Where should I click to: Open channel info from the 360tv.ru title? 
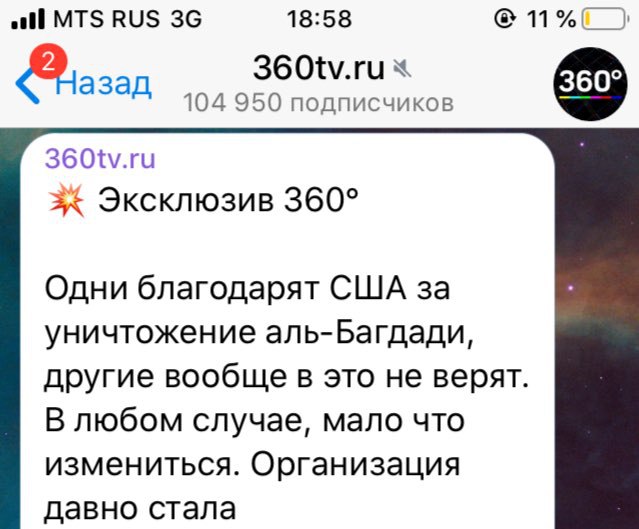tap(318, 69)
